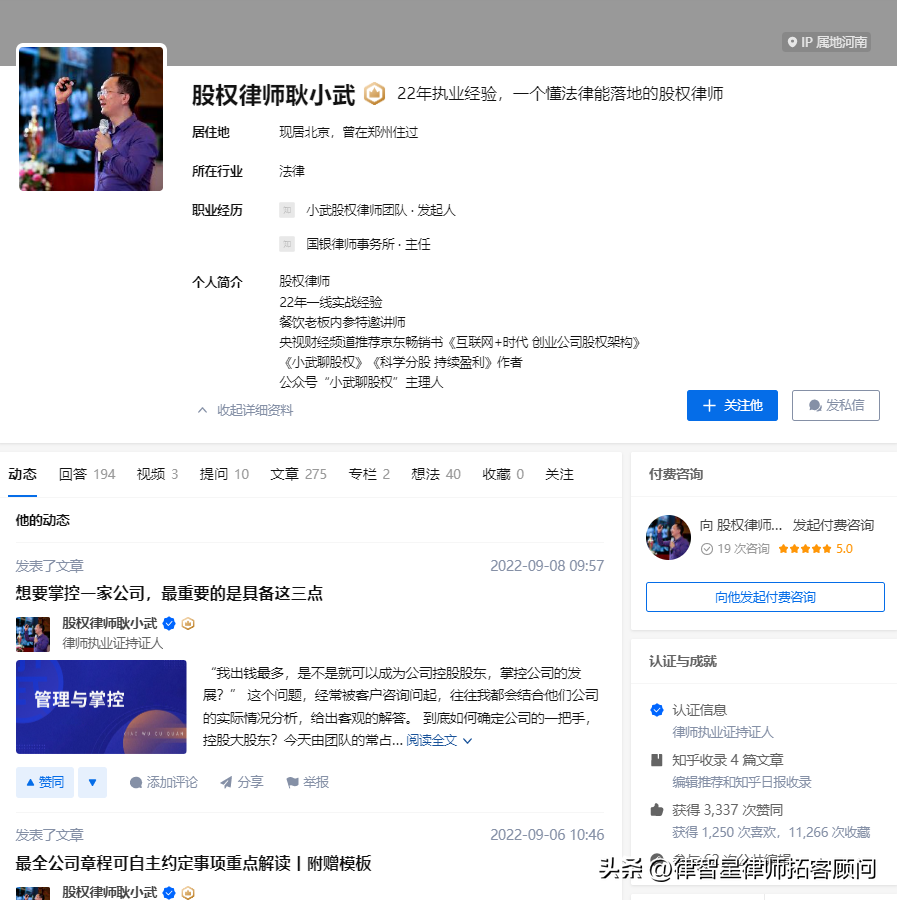Upvote the article with 赞同
The width and height of the screenshot is (897, 900).
pyautogui.click(x=45, y=782)
